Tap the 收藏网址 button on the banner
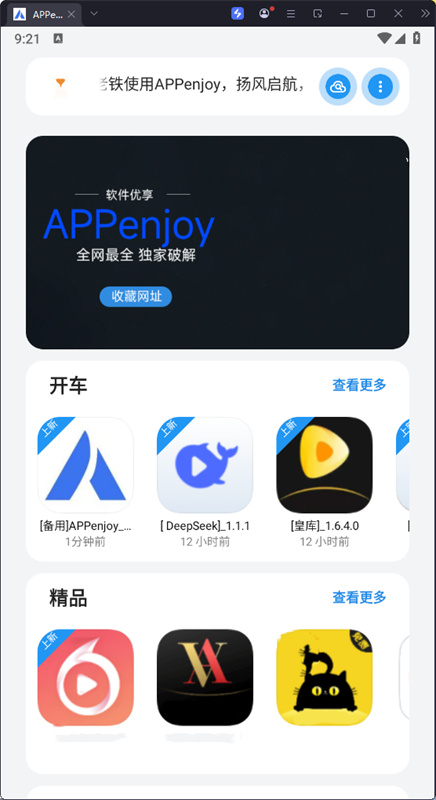The height and width of the screenshot is (800, 436). [136, 296]
